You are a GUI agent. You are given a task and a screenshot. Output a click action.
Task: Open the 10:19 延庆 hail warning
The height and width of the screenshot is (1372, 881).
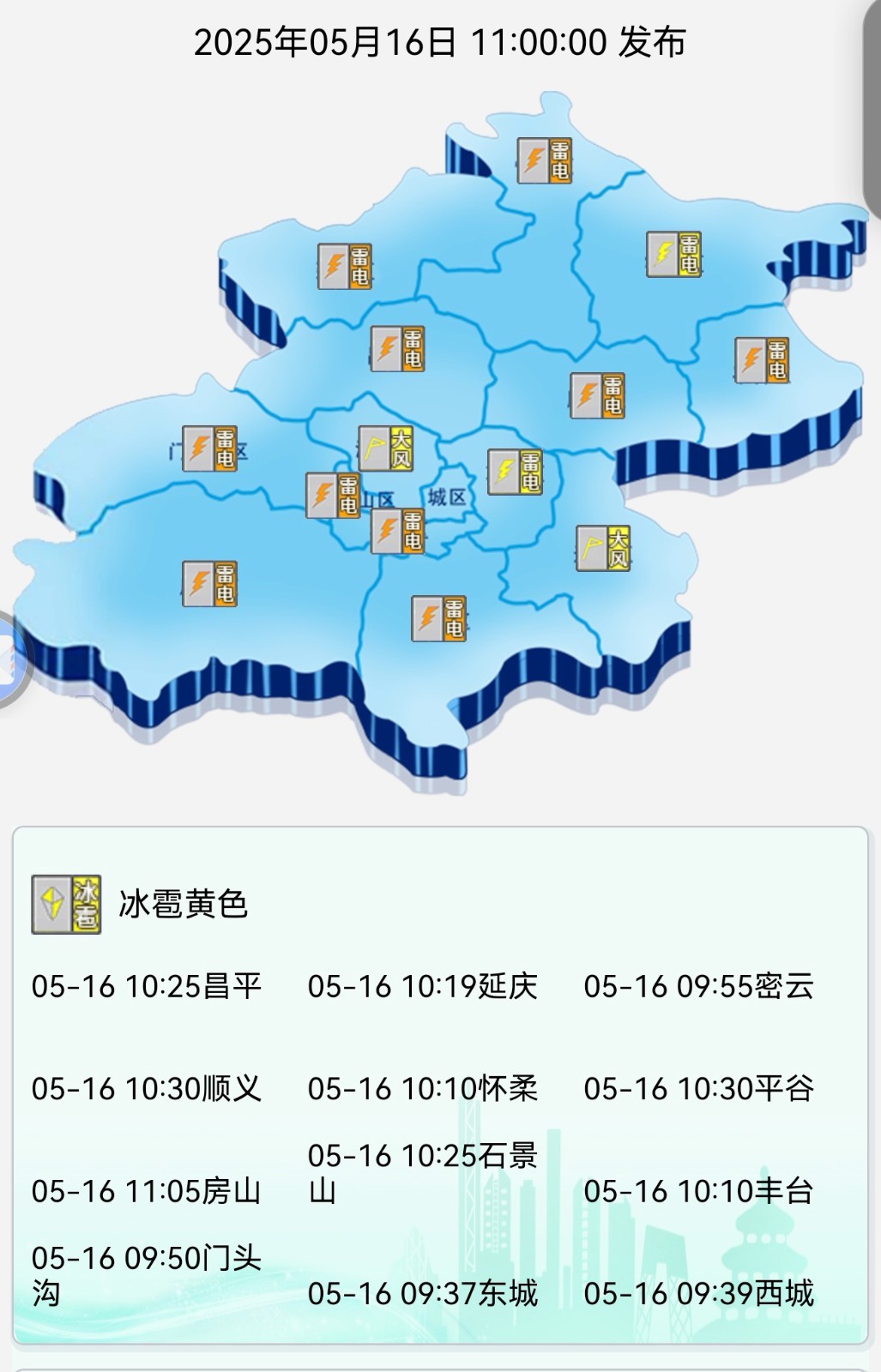[x=422, y=986]
